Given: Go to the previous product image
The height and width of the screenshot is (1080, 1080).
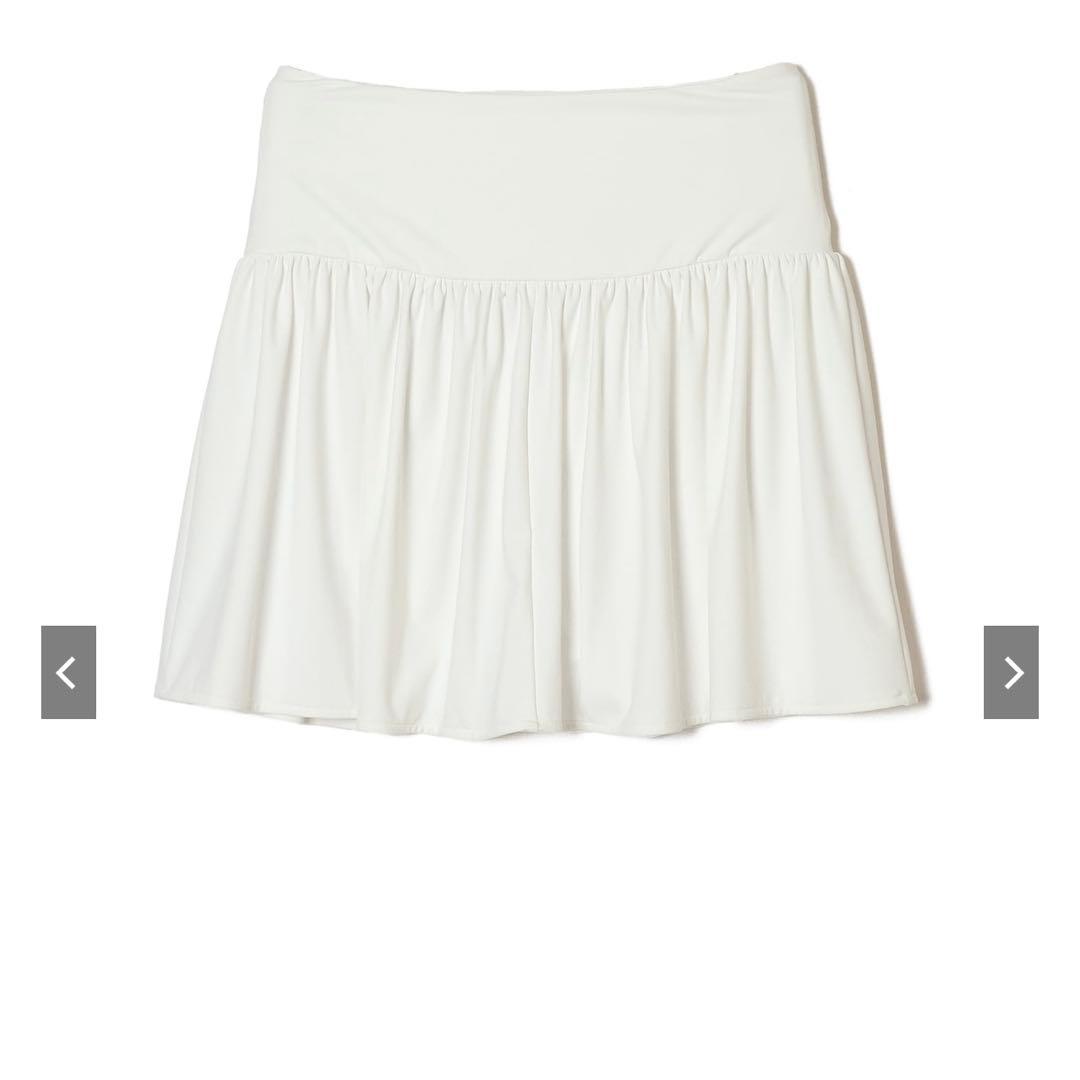Looking at the screenshot, I should [68, 672].
